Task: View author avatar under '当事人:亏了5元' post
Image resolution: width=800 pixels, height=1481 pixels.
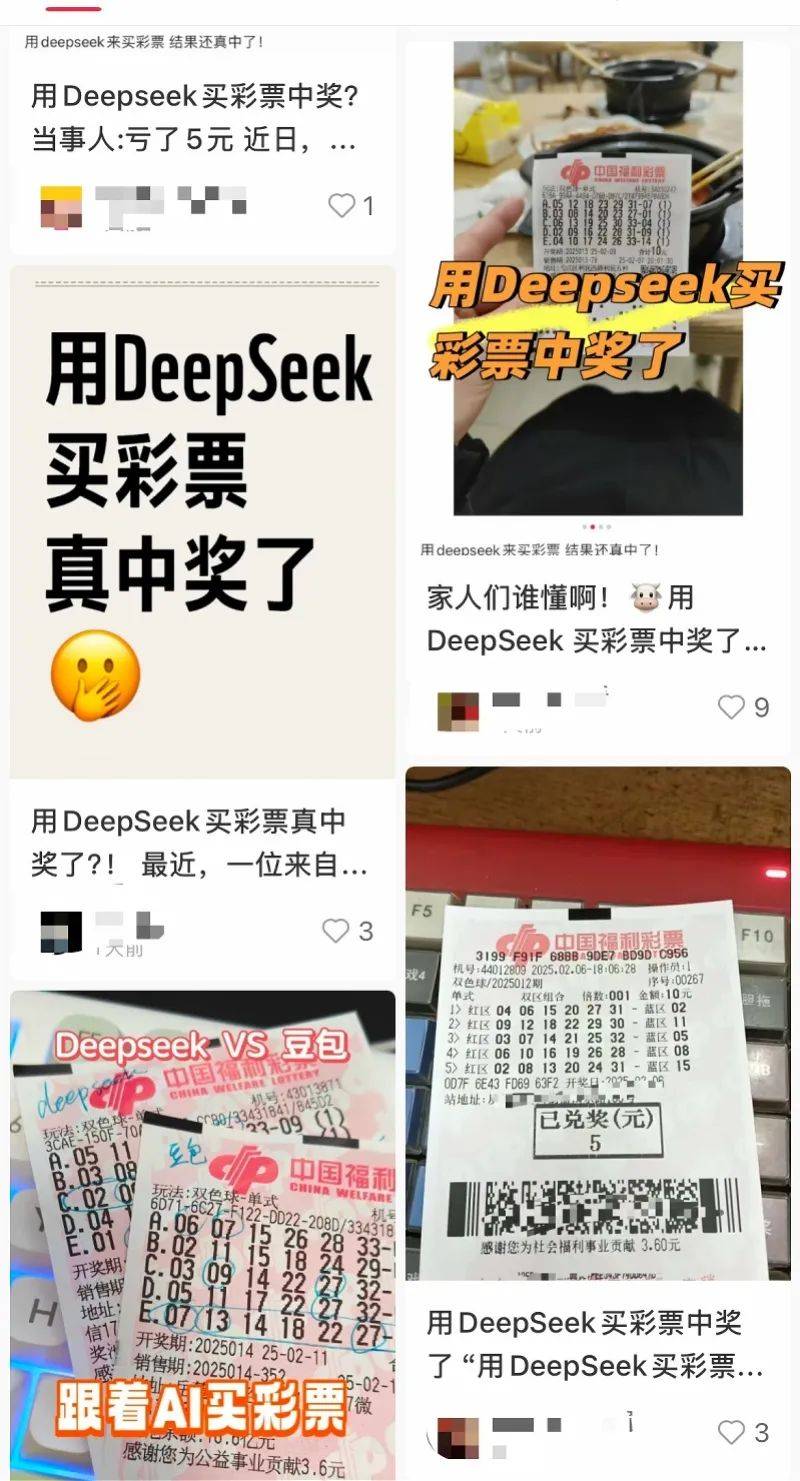Action: tap(61, 207)
